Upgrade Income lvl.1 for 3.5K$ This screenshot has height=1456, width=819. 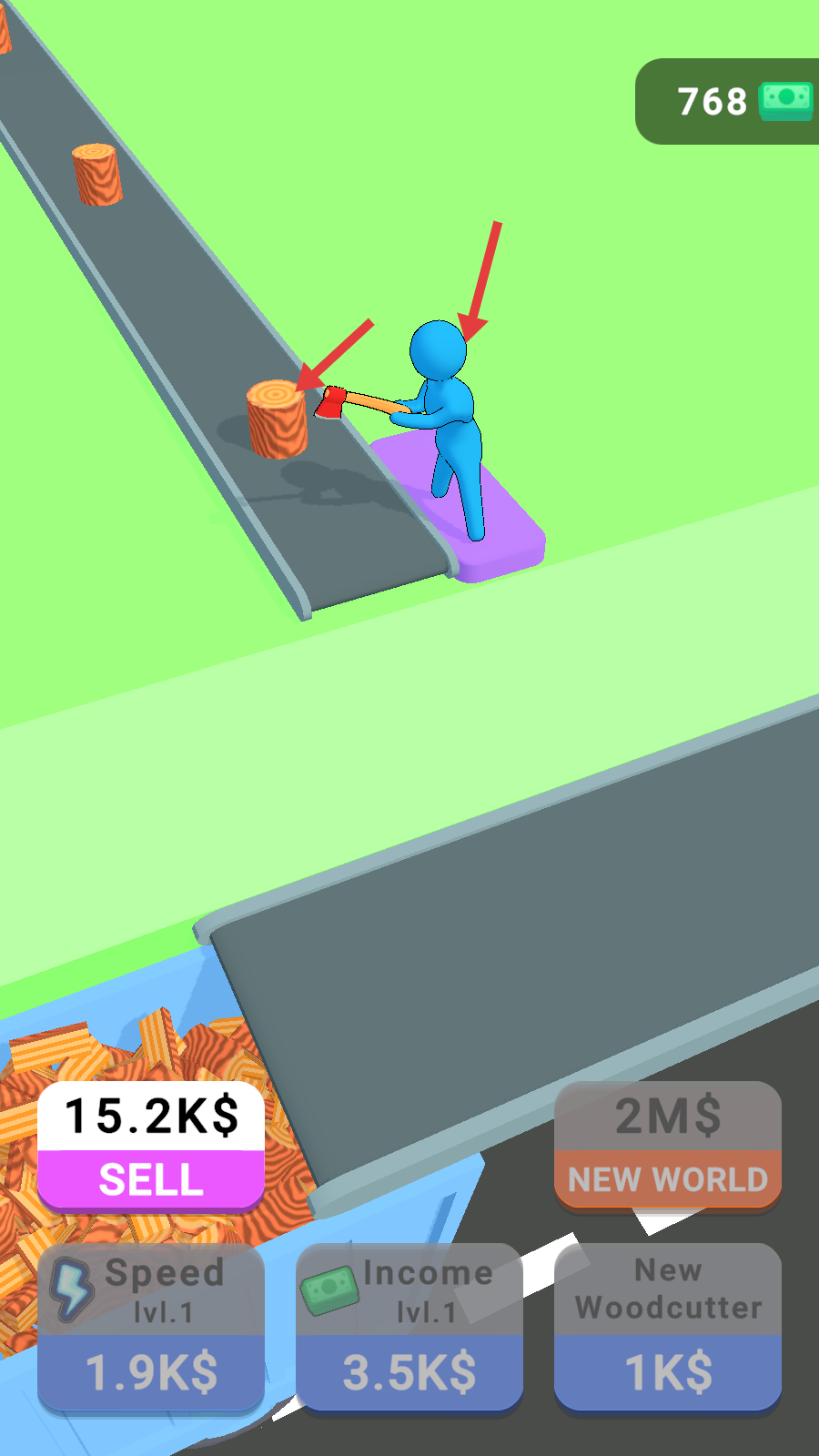click(x=409, y=1327)
